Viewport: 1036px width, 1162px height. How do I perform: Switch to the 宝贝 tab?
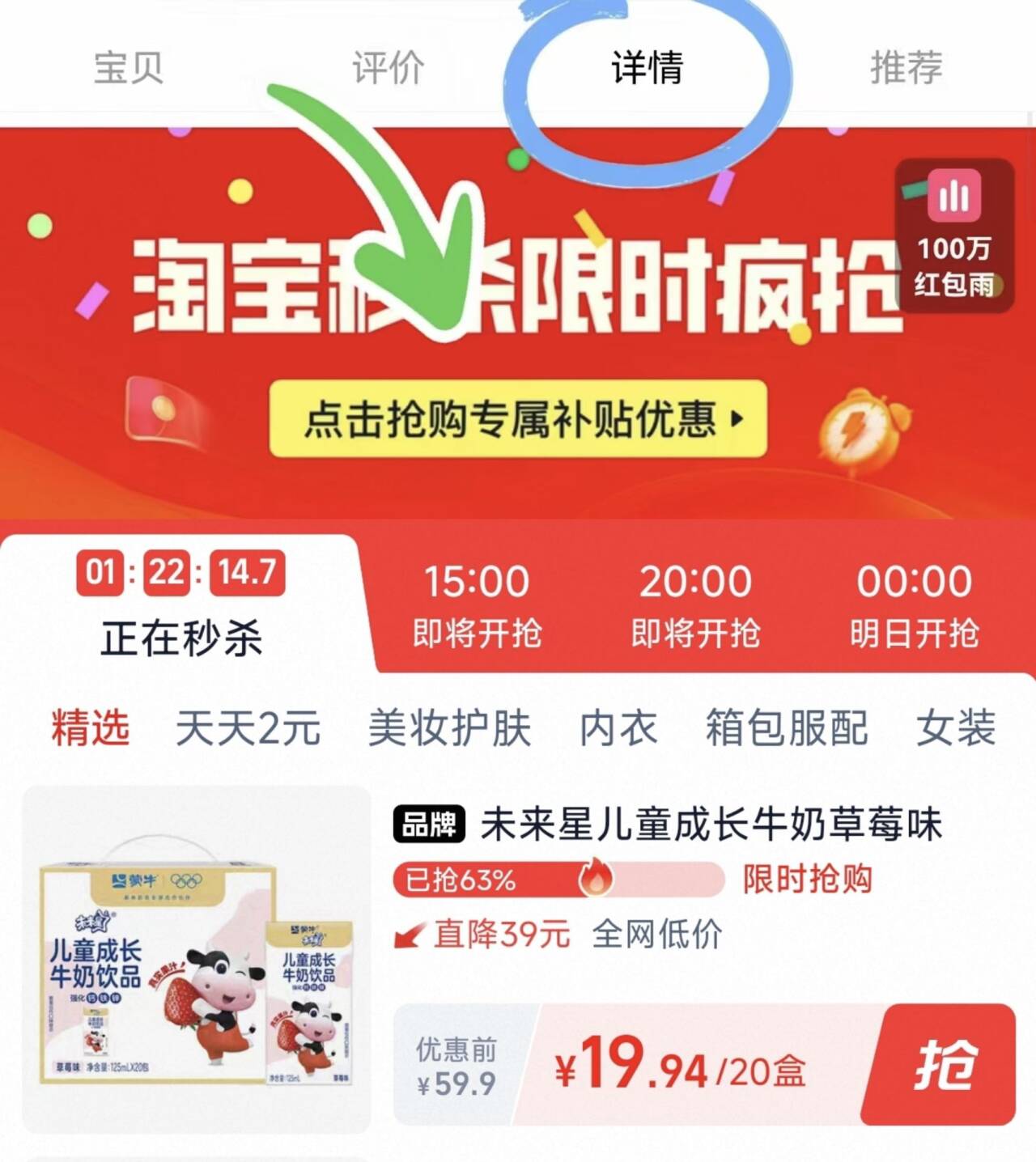point(129,67)
